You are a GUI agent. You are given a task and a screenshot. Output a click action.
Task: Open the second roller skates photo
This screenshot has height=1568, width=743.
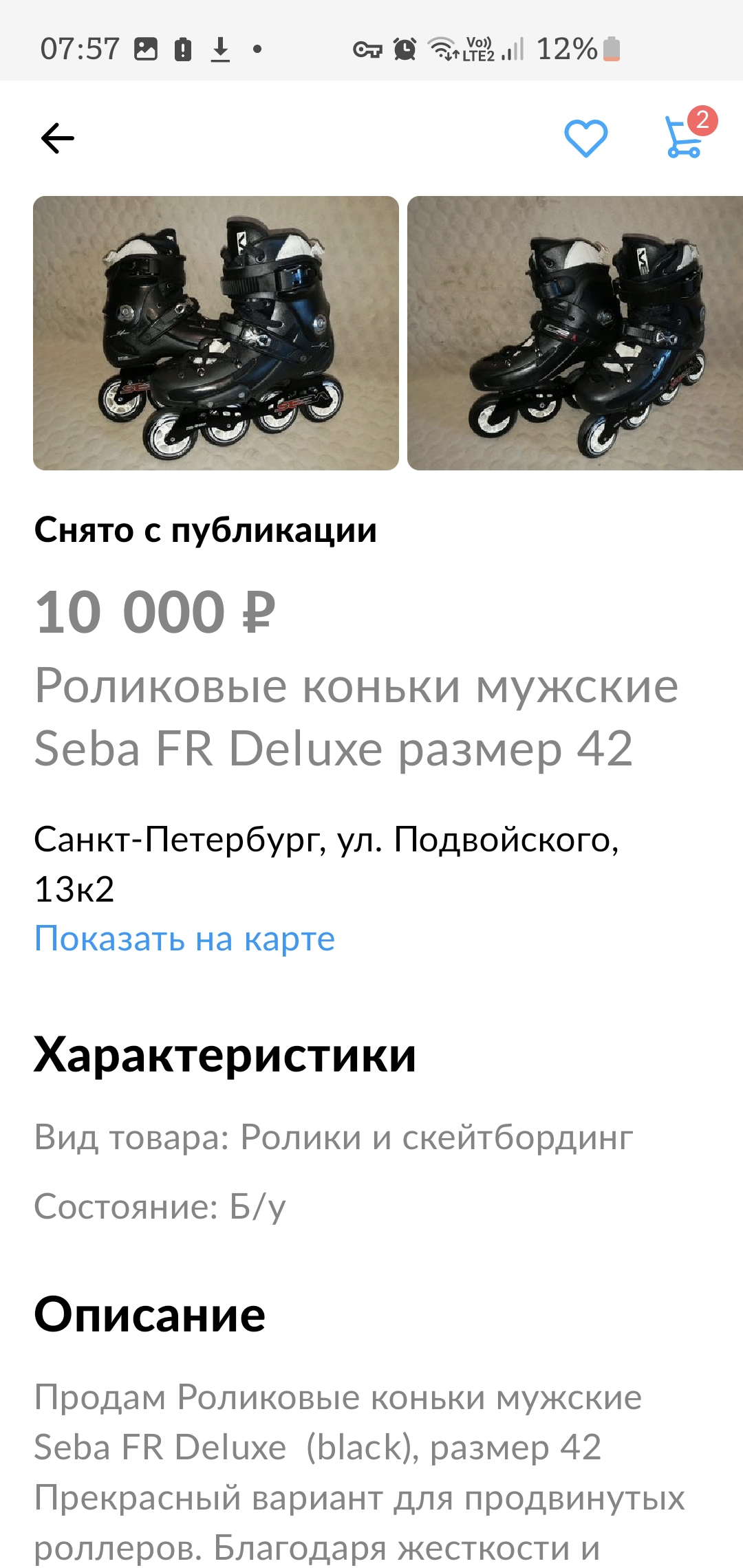pos(575,333)
